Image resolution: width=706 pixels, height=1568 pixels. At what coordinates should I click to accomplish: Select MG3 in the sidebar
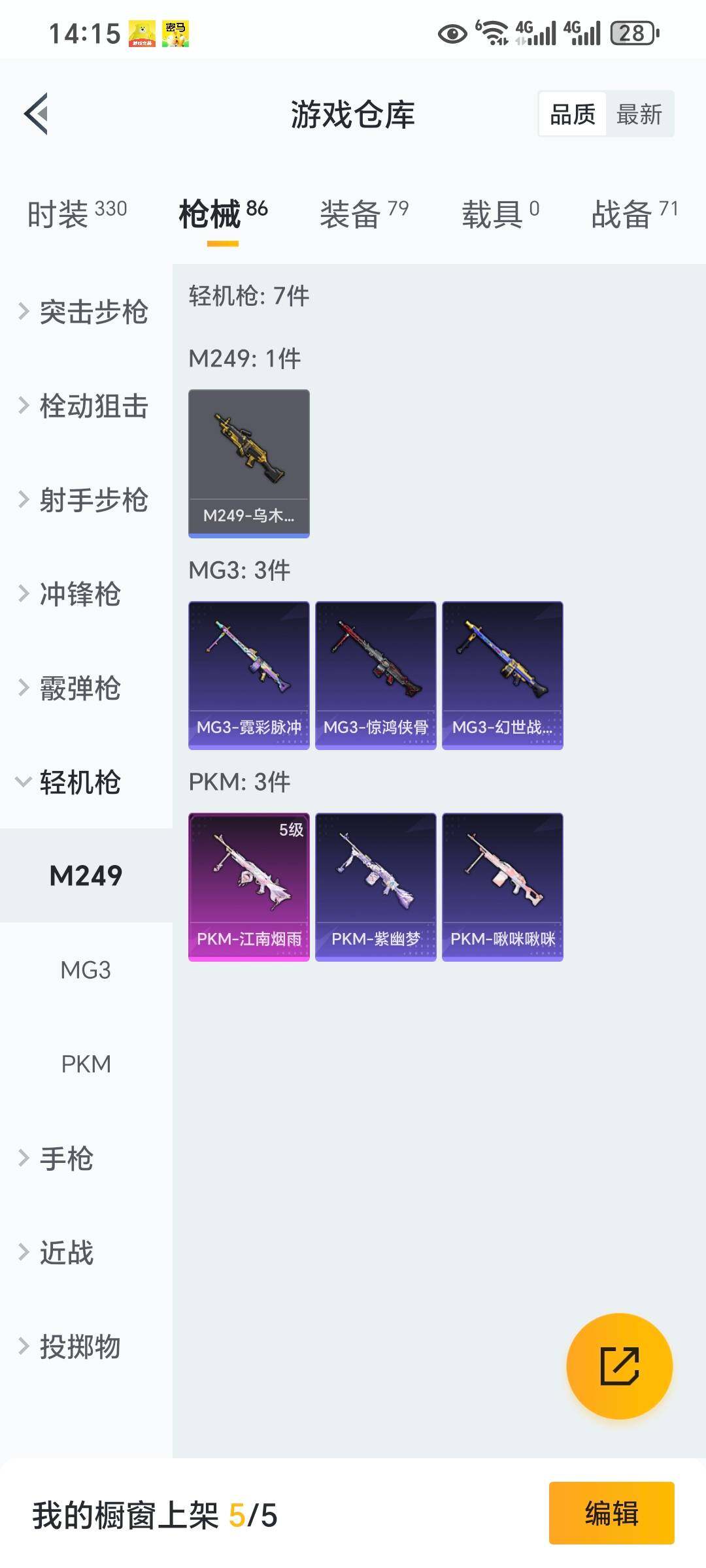pyautogui.click(x=86, y=970)
